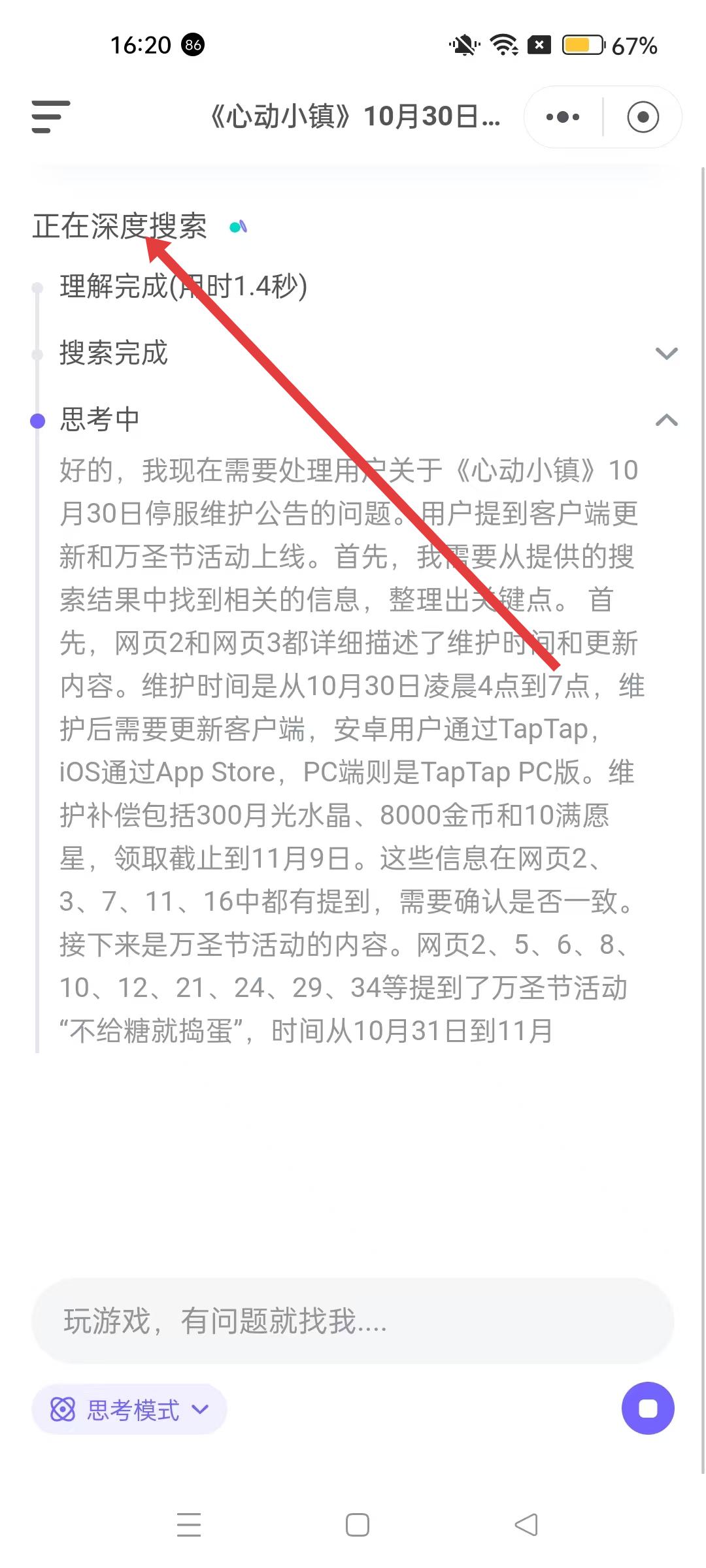Close the mini program via circle button

[x=643, y=117]
